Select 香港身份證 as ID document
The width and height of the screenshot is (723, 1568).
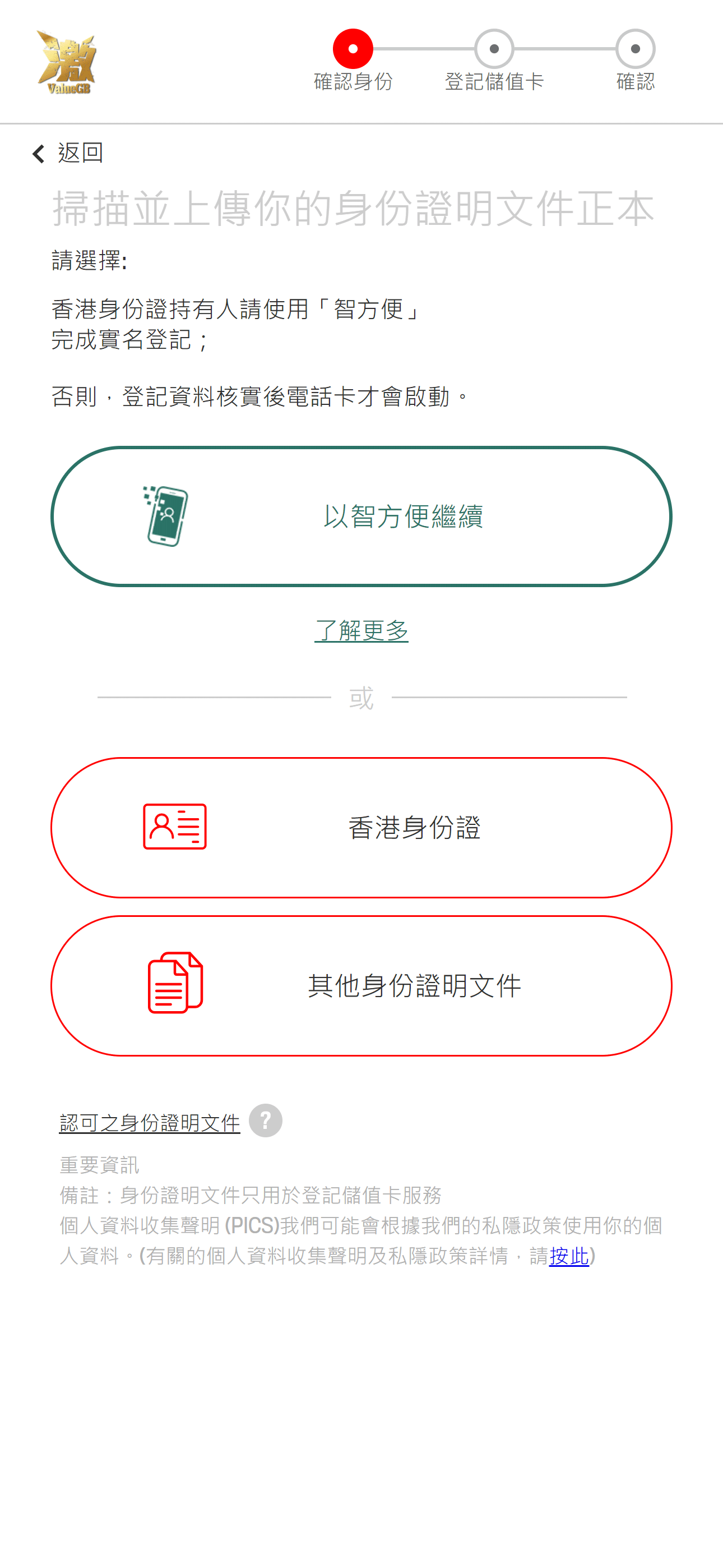[x=361, y=827]
